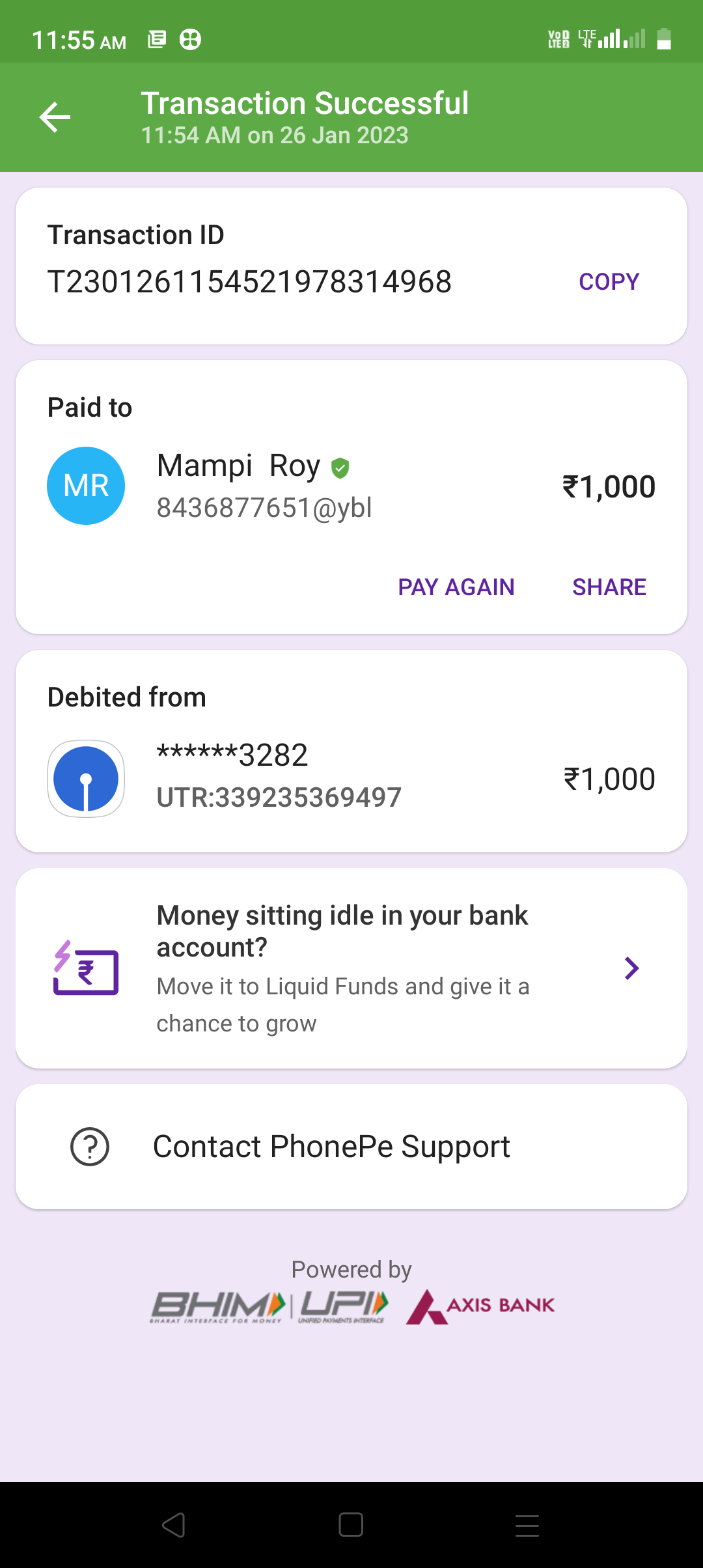This screenshot has width=703, height=1568.
Task: Copy the transaction ID
Action: tap(609, 281)
